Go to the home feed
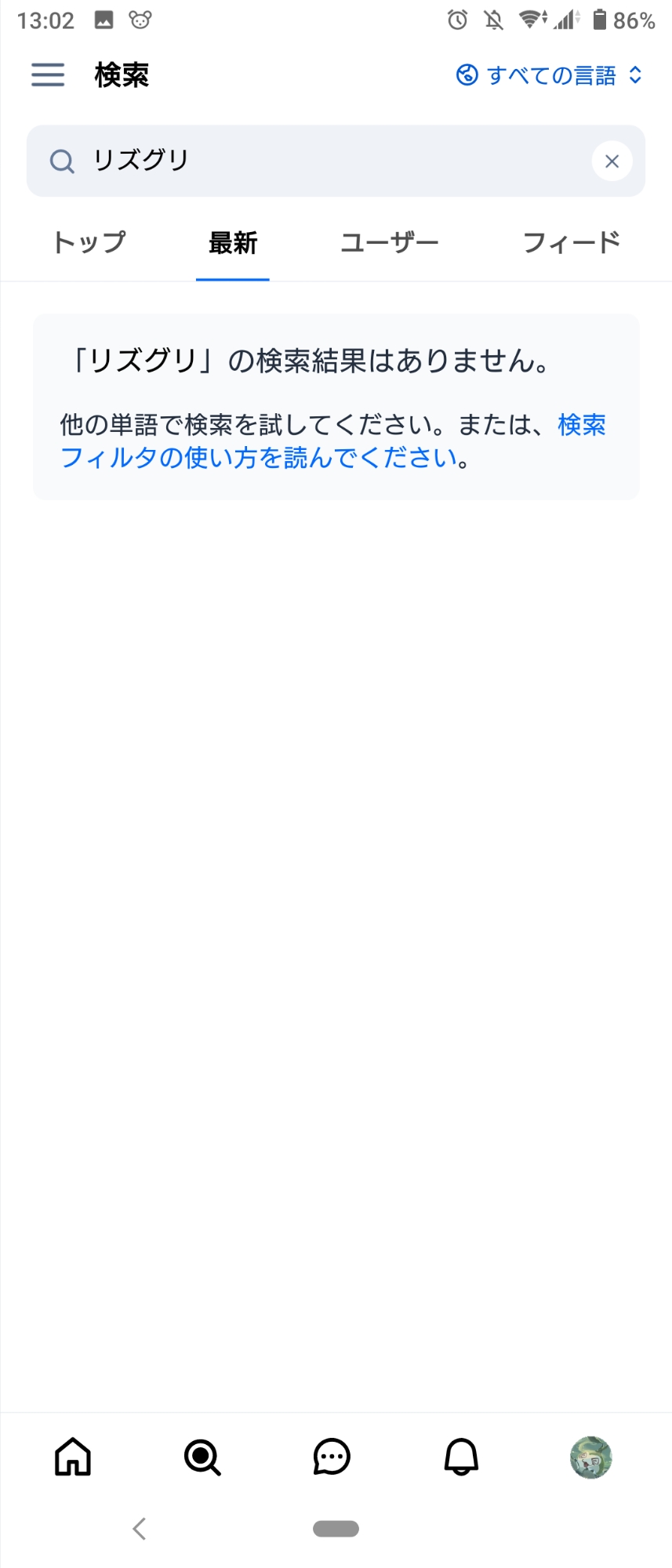Screen dimensions: 672x1568 pos(73,1457)
